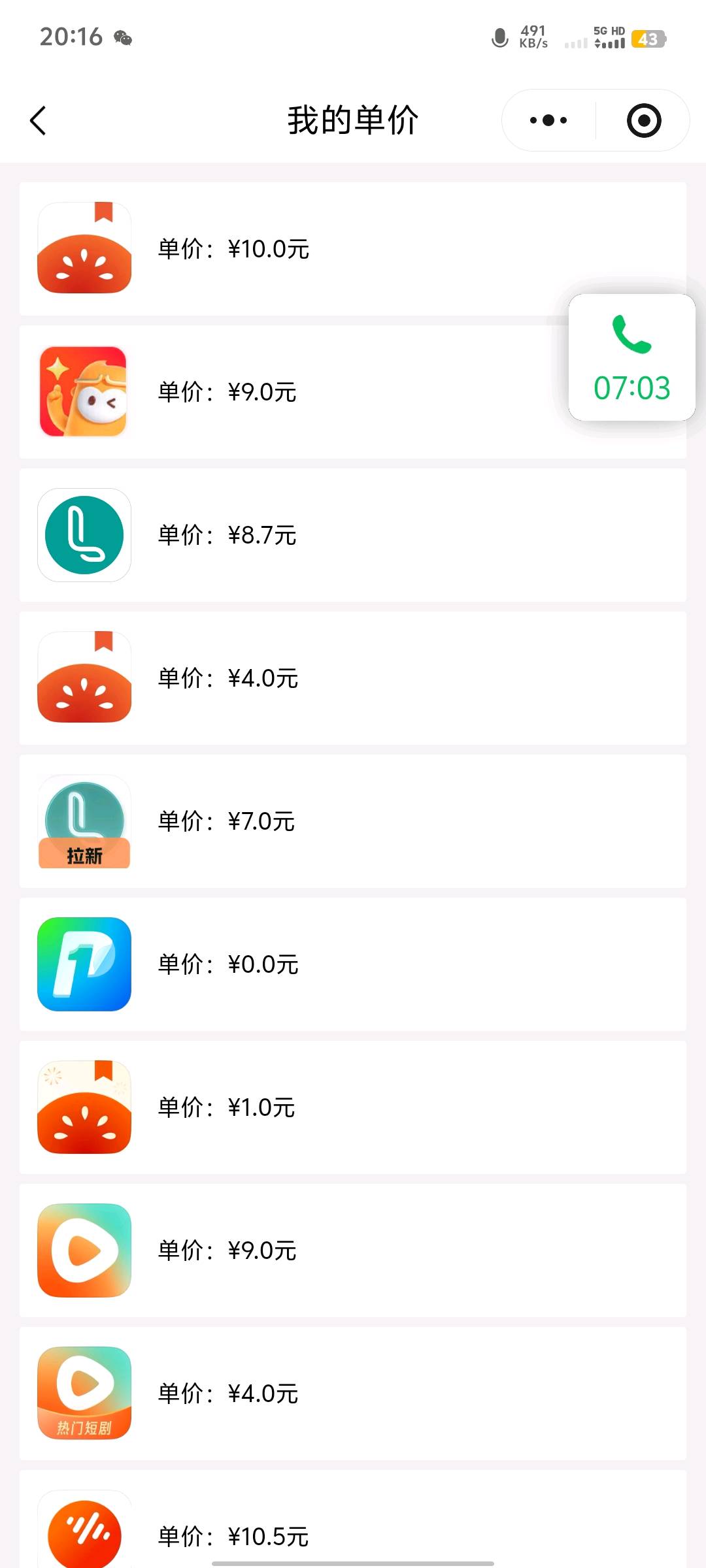Tap the blue P app icon priced ¥0.0
The width and height of the screenshot is (706, 1568).
84,964
